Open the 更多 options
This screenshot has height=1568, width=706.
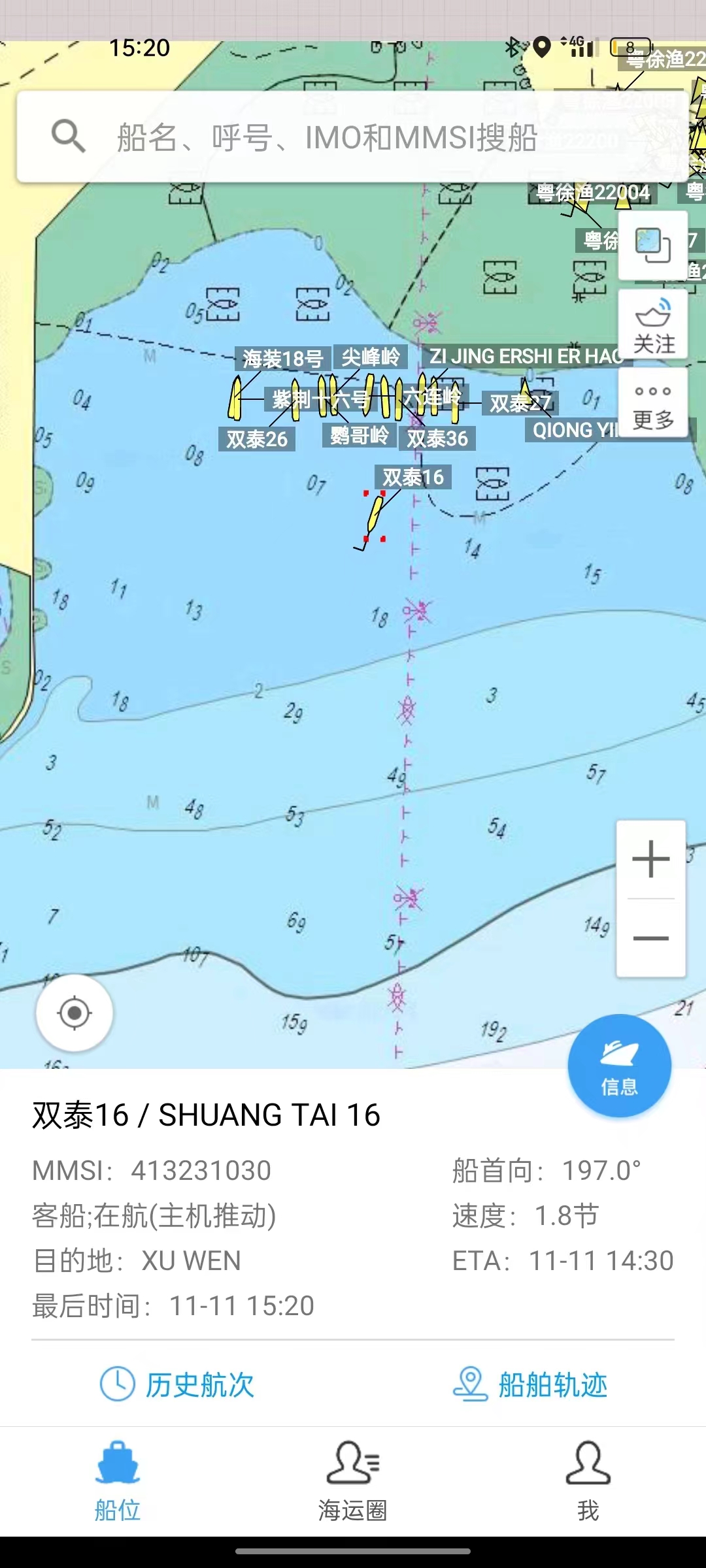tap(652, 402)
